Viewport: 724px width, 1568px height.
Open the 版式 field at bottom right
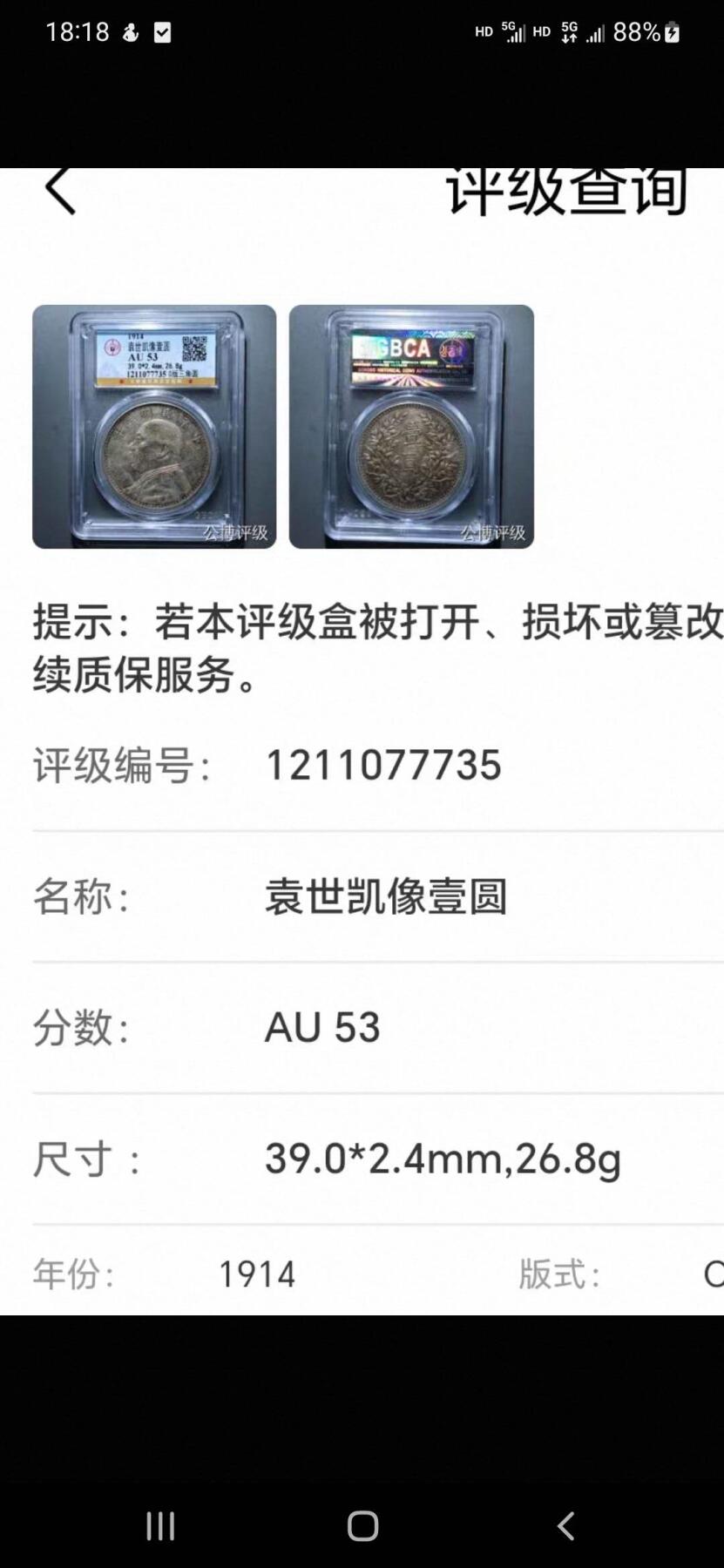coord(562,1274)
